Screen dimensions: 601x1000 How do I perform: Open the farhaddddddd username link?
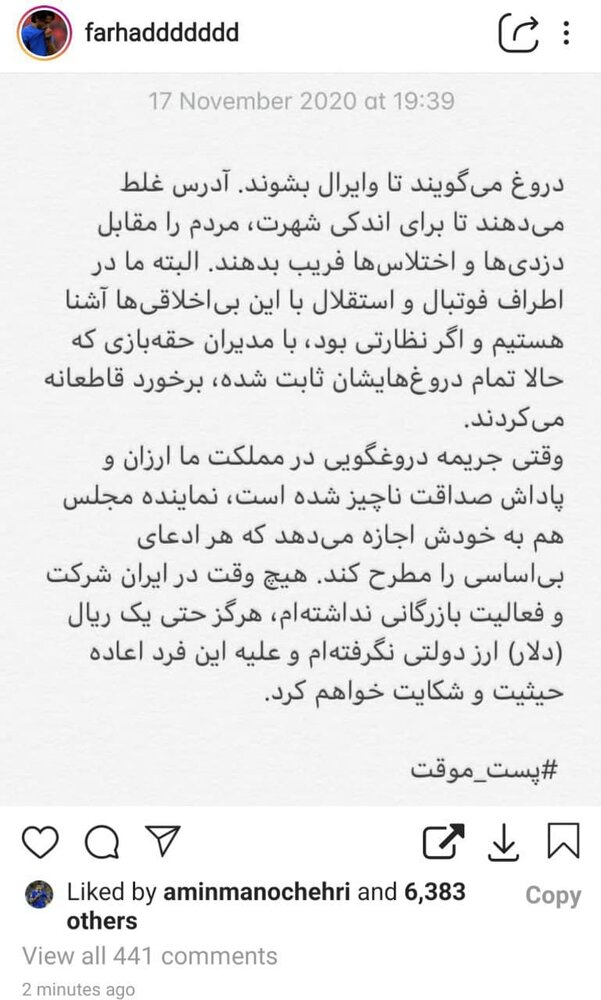tap(162, 31)
